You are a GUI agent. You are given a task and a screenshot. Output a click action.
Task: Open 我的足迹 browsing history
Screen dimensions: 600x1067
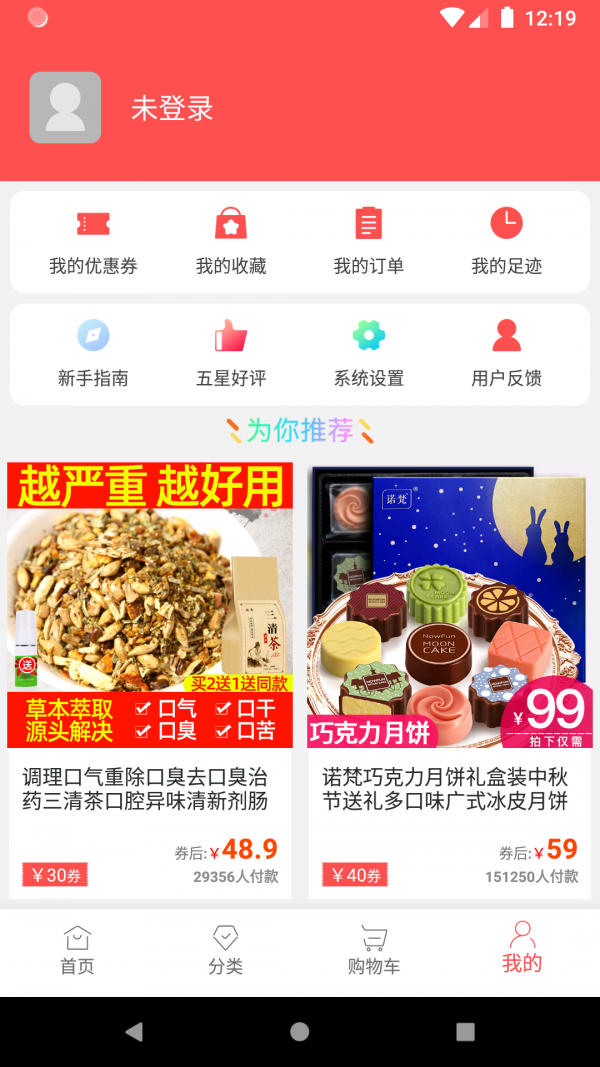pyautogui.click(x=506, y=241)
